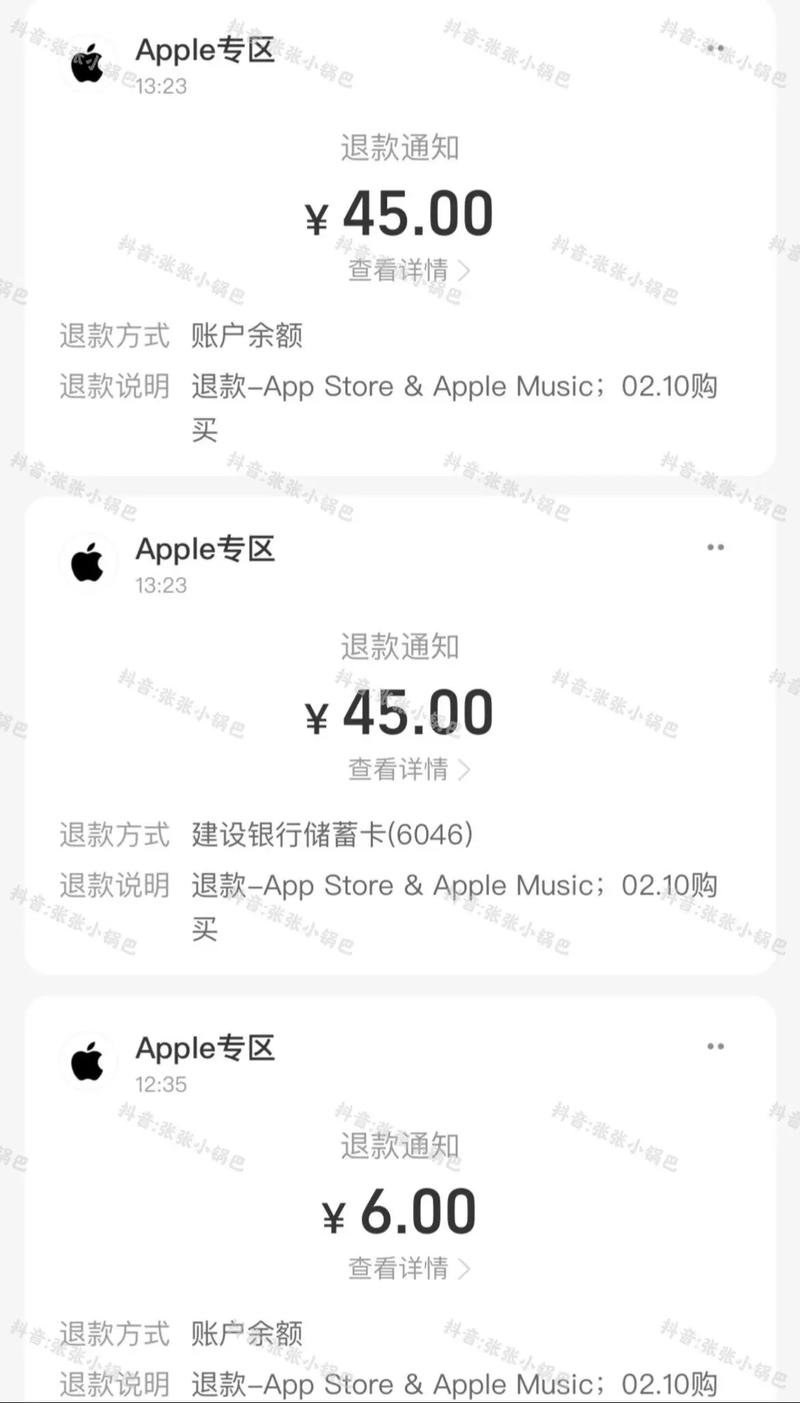Open the first 查看详情 link
Viewport: 800px width, 1403px height.
coord(390,270)
